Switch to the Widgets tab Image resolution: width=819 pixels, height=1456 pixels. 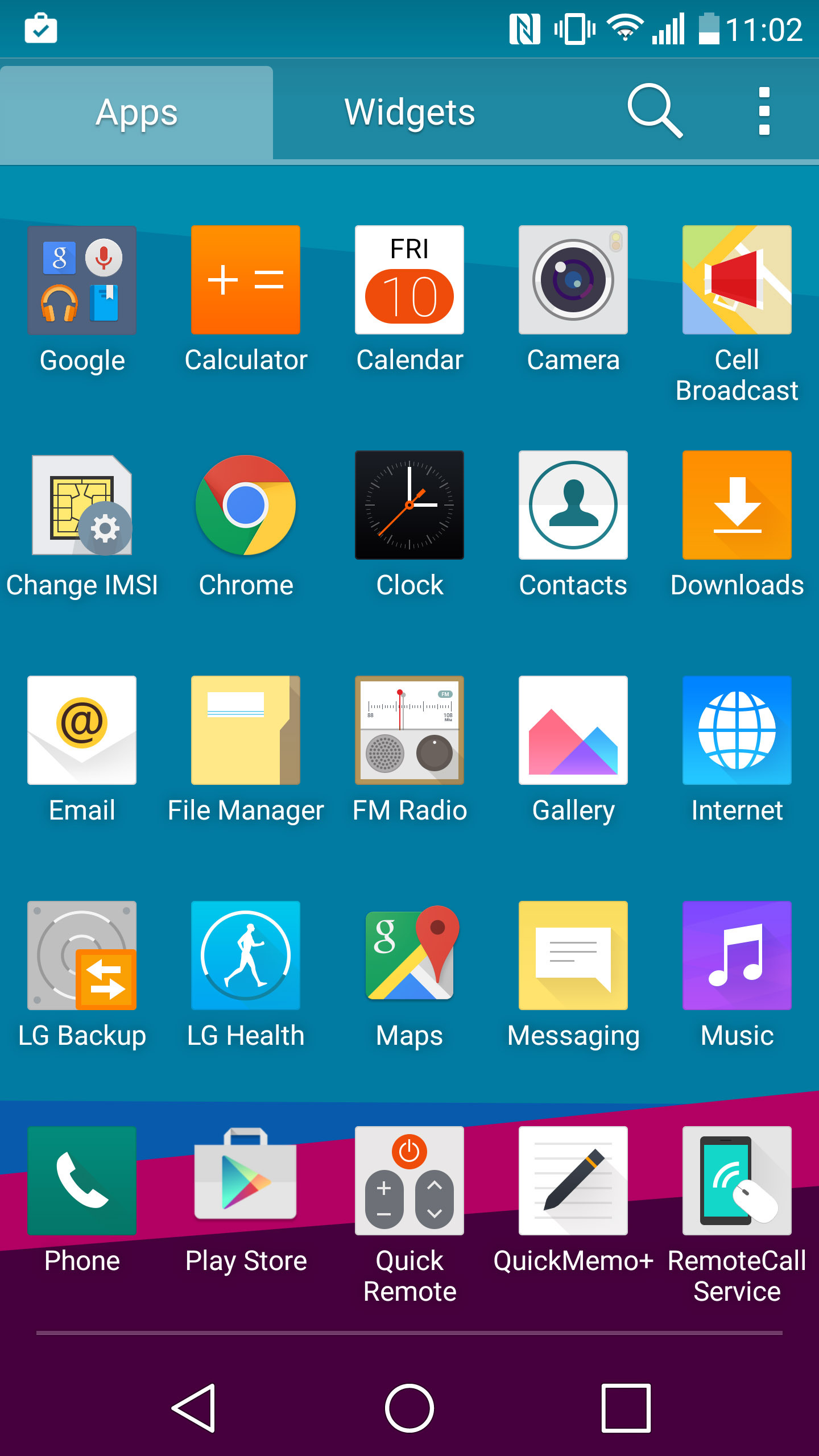point(409,112)
